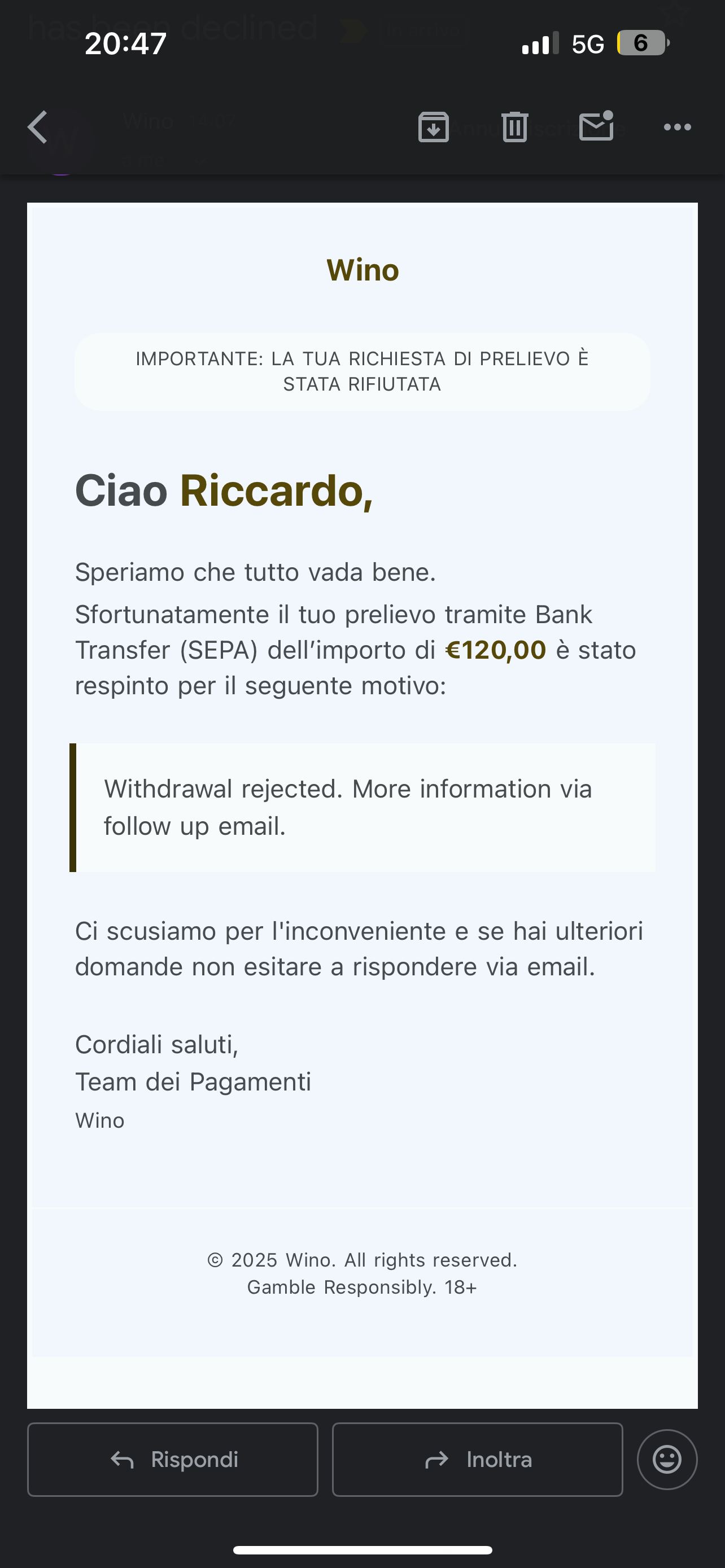Viewport: 725px width, 1568px height.
Task: Reply using the Rispondi button
Action: [x=173, y=1459]
